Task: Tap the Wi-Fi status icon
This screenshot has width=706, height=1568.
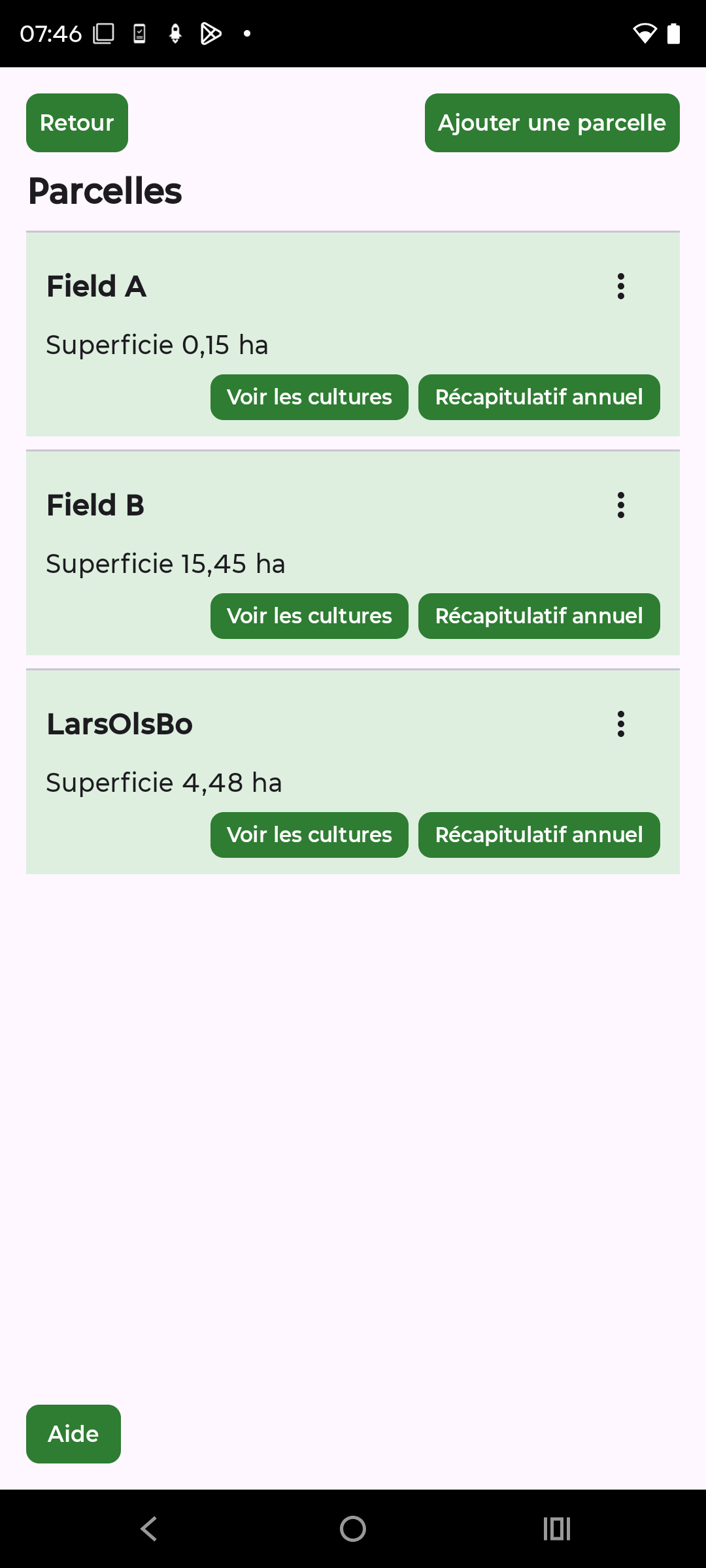Action: pyautogui.click(x=644, y=33)
